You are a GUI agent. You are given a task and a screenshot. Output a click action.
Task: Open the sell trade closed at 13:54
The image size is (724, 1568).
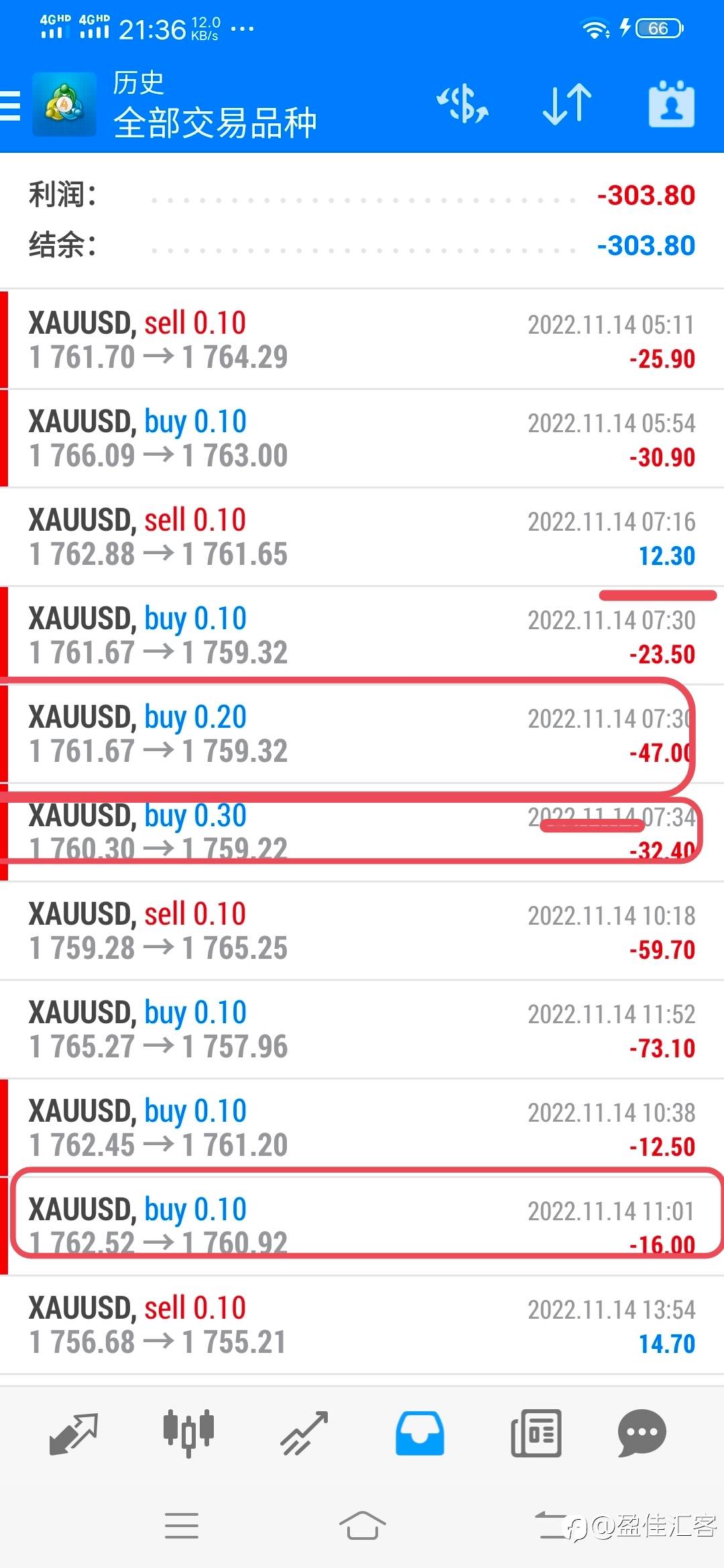tap(362, 1325)
